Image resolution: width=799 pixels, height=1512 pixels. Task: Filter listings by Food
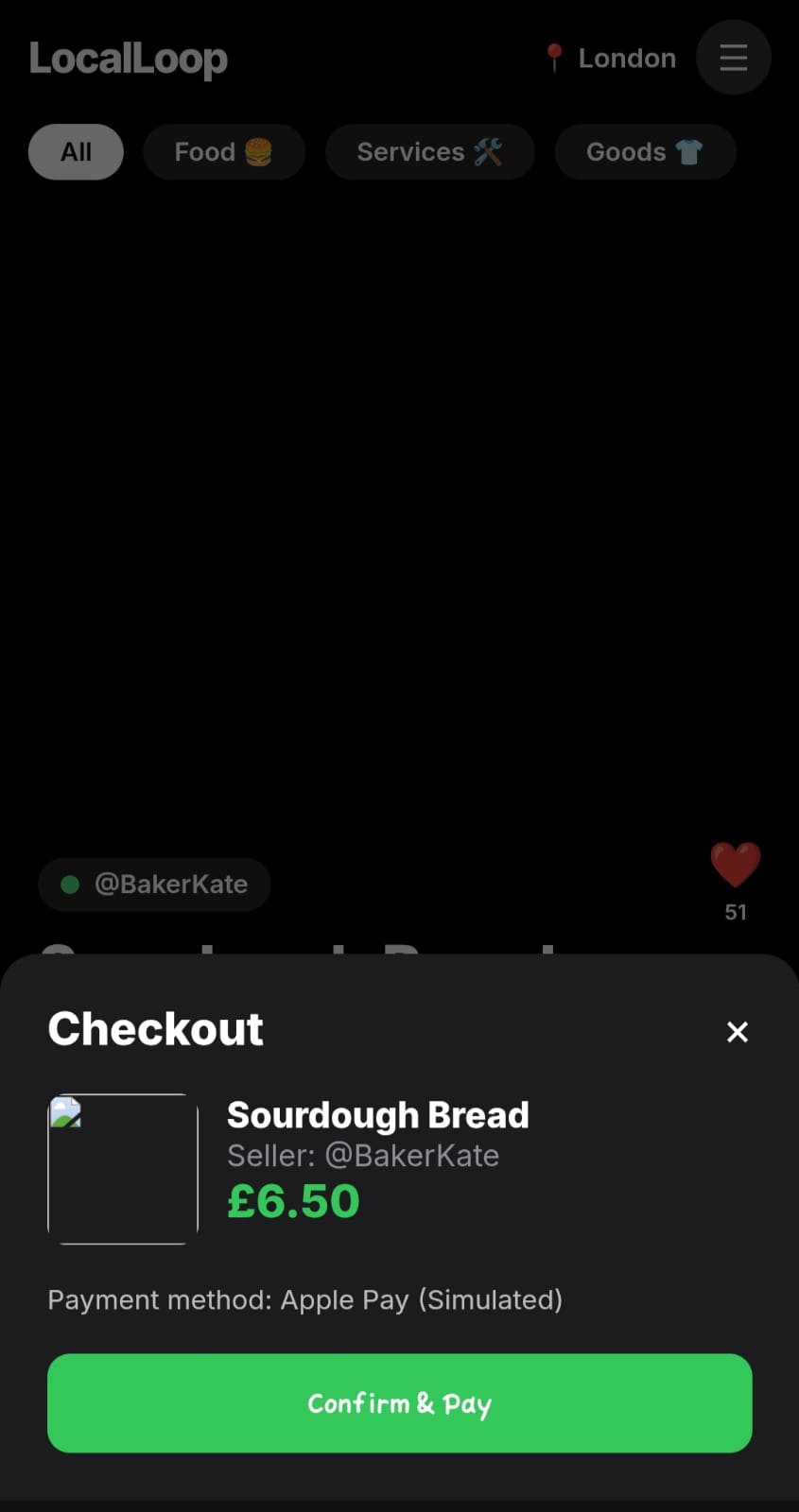(x=223, y=151)
